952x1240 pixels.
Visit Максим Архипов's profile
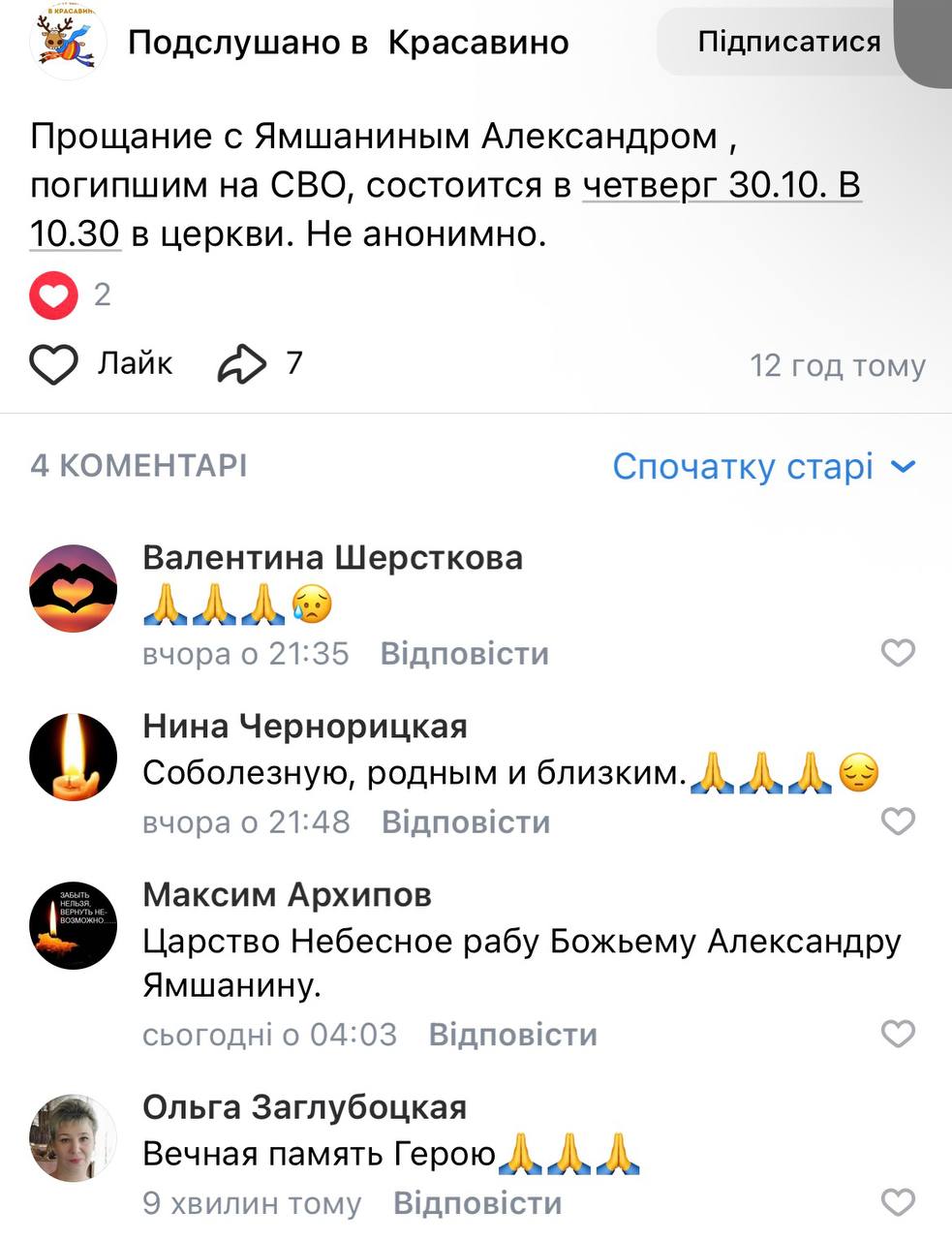[x=287, y=894]
